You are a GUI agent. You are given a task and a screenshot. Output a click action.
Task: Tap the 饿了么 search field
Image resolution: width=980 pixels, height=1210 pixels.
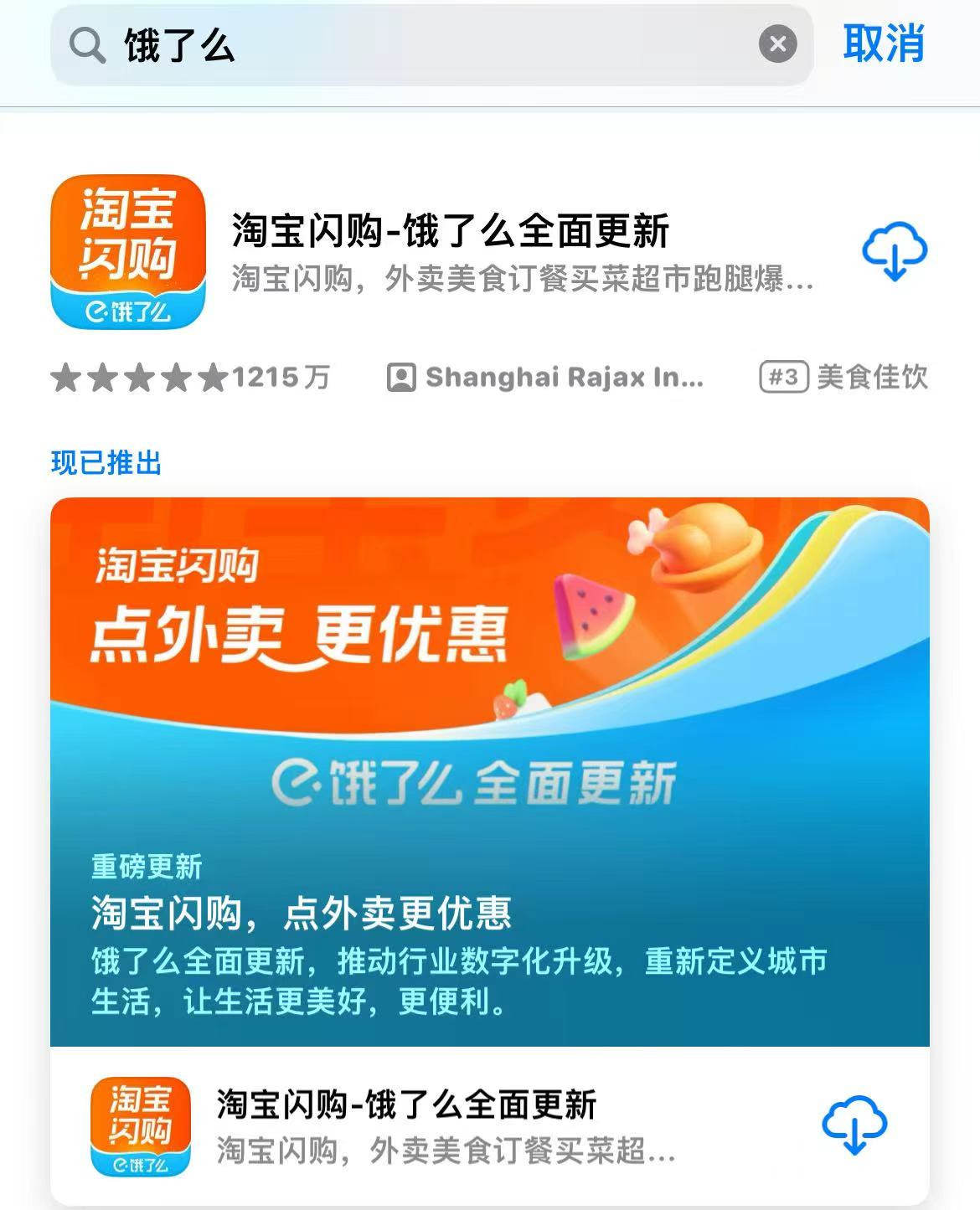[419, 45]
